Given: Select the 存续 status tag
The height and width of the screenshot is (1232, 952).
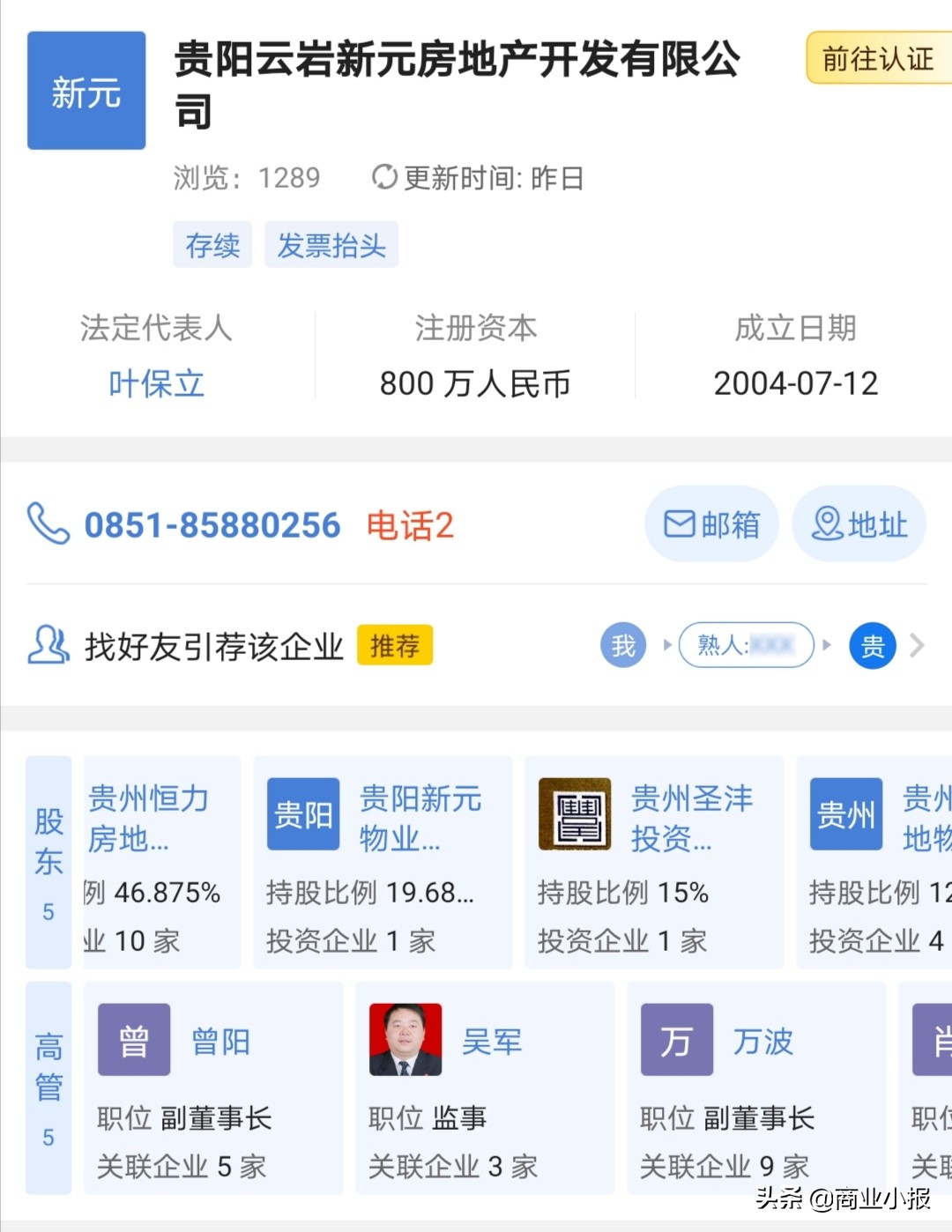Looking at the screenshot, I should pos(212,245).
